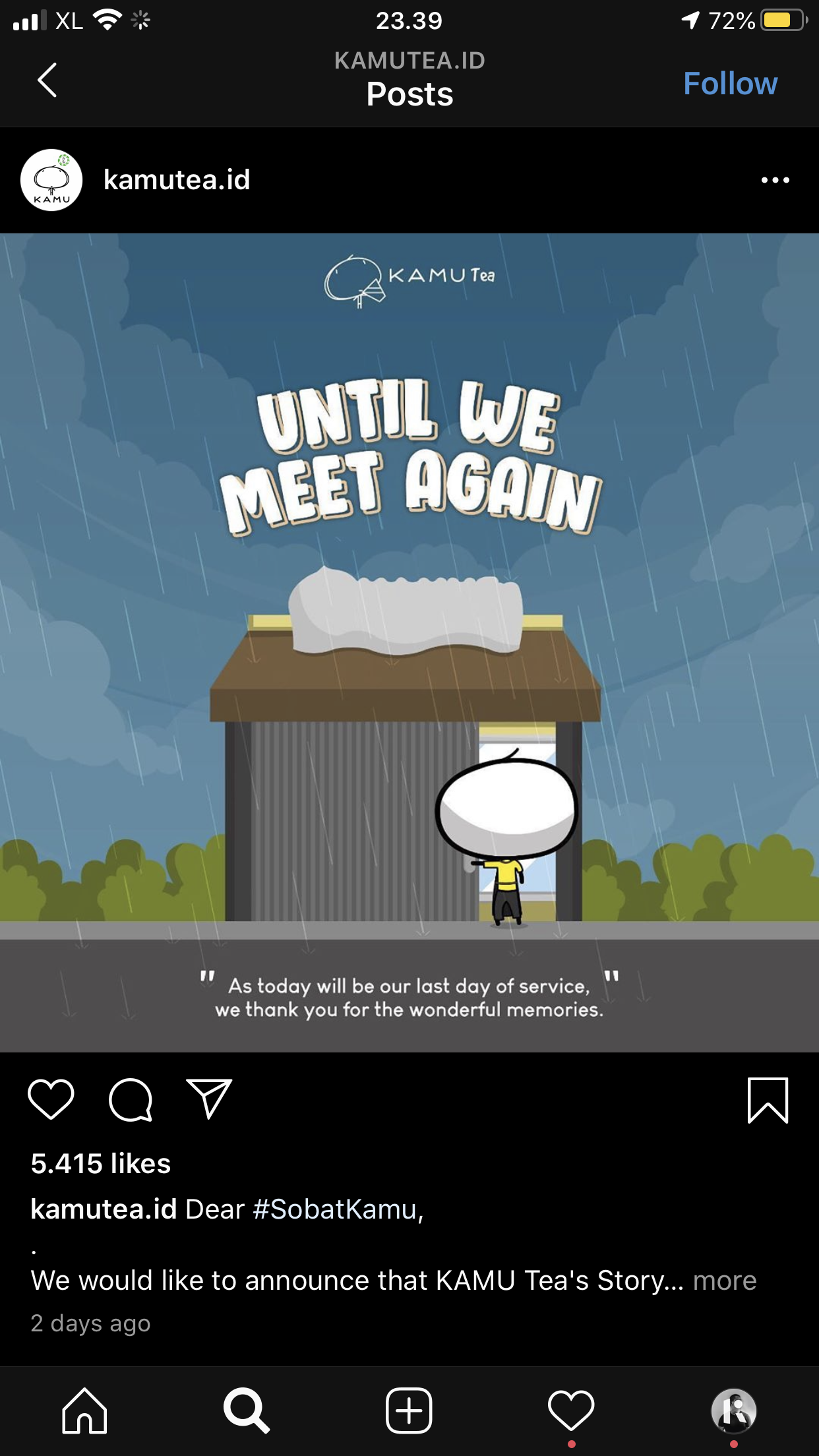819x1456 pixels.
Task: Bookmark this post
Action: pyautogui.click(x=768, y=1100)
